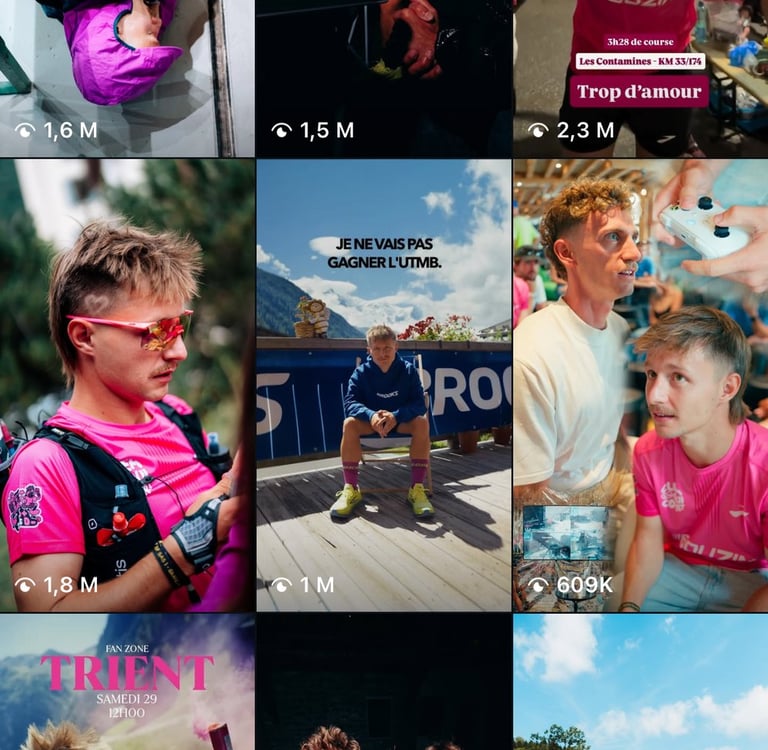The width and height of the screenshot is (768, 750).
Task: Play the pink sunglasses runner video, 1,8 M views
Action: (127, 385)
